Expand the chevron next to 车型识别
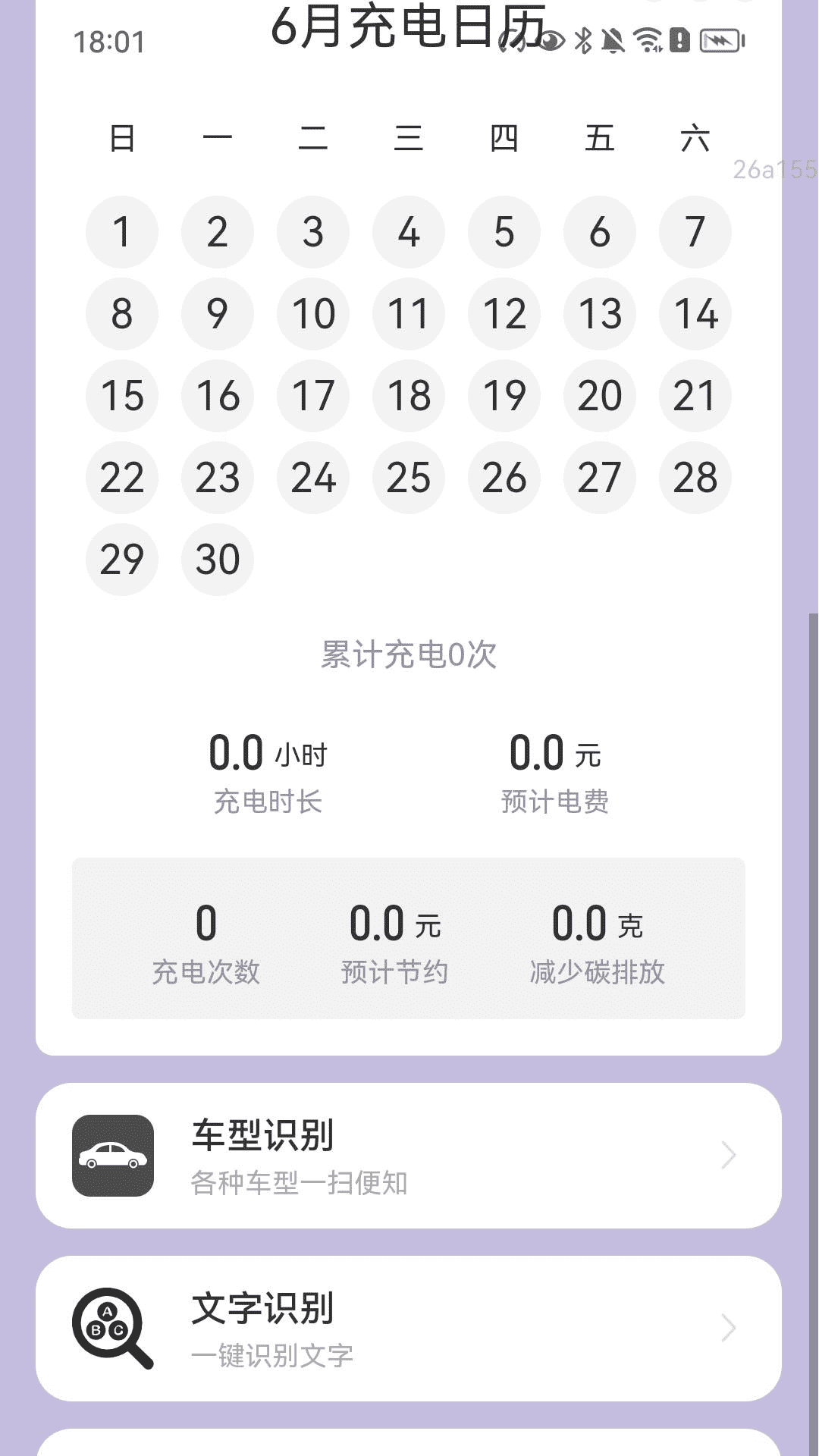Image resolution: width=819 pixels, height=1456 pixels. [730, 1154]
